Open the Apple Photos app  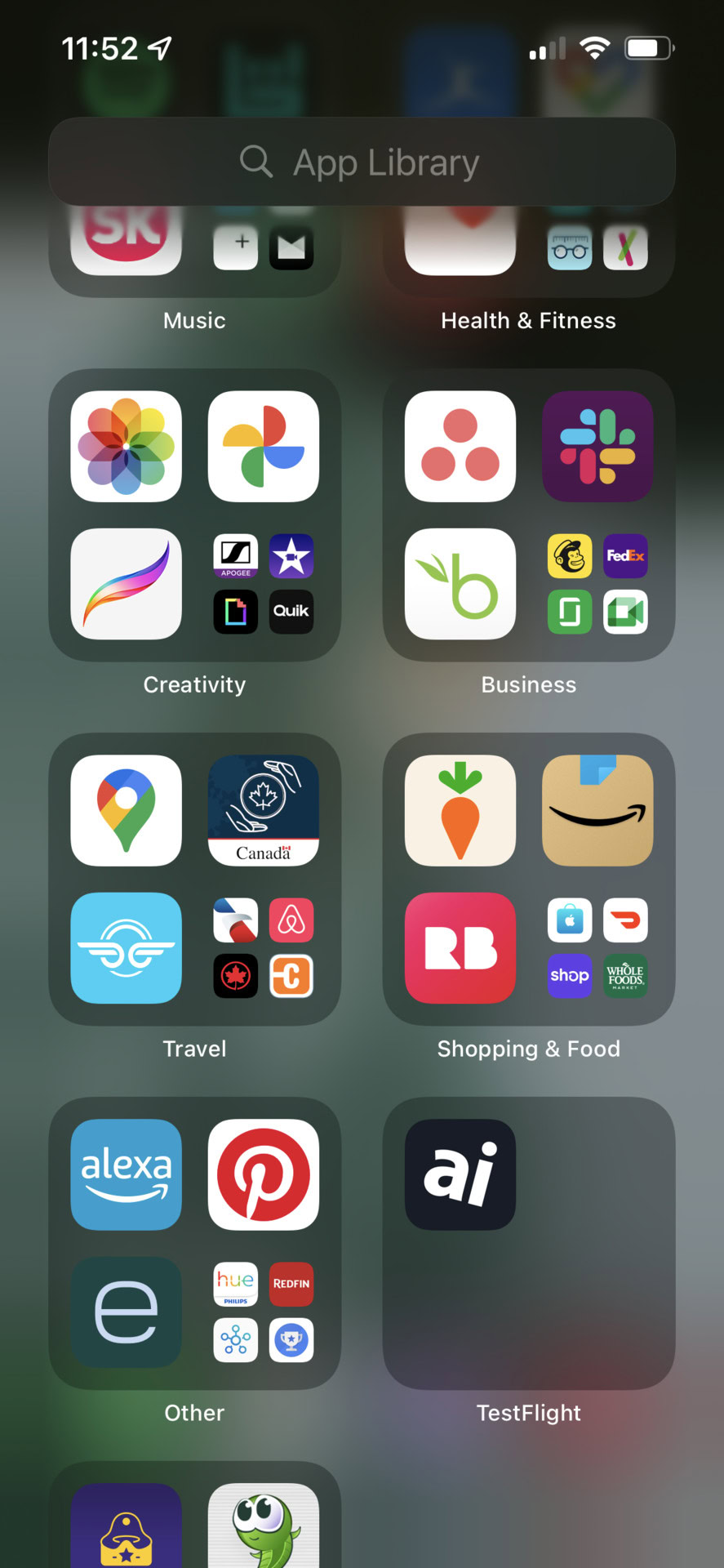[127, 447]
